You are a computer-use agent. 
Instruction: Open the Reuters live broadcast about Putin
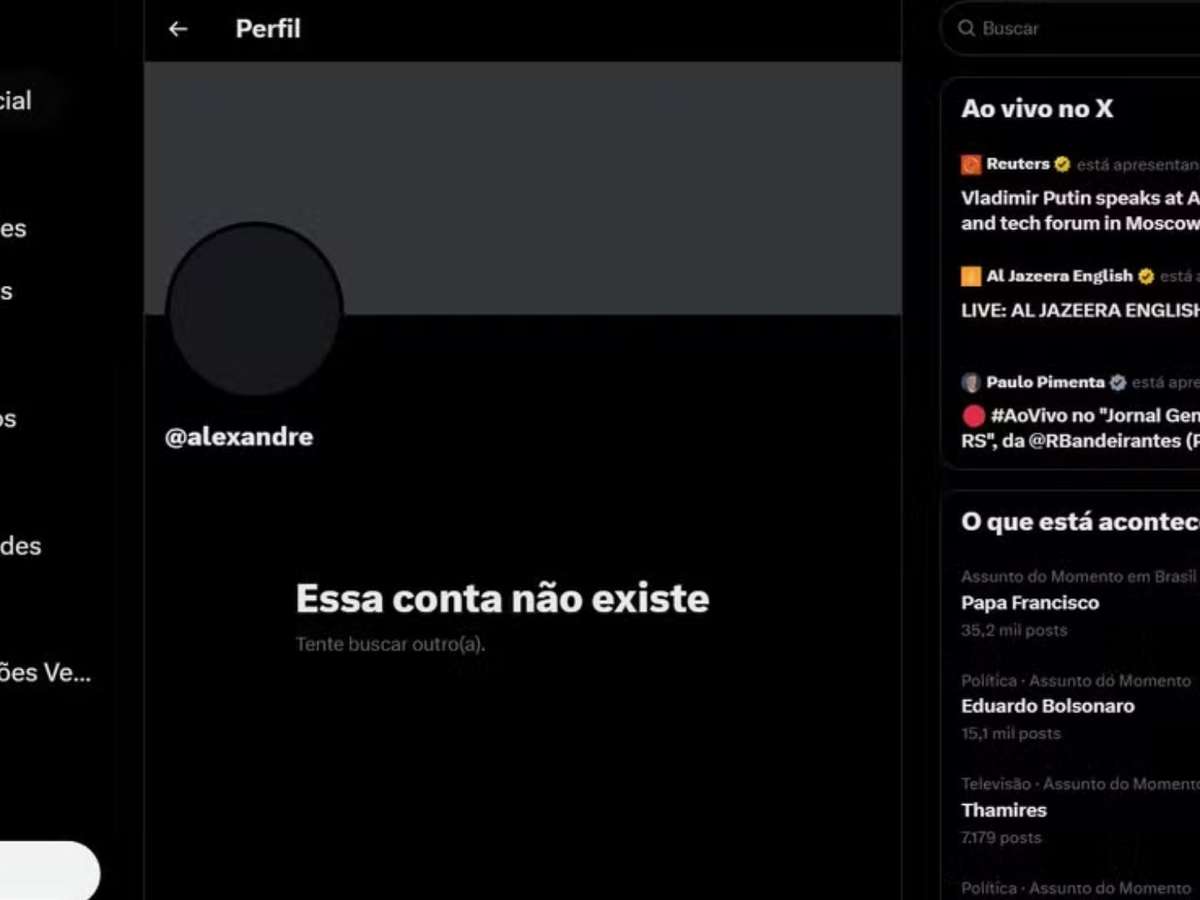click(1078, 210)
